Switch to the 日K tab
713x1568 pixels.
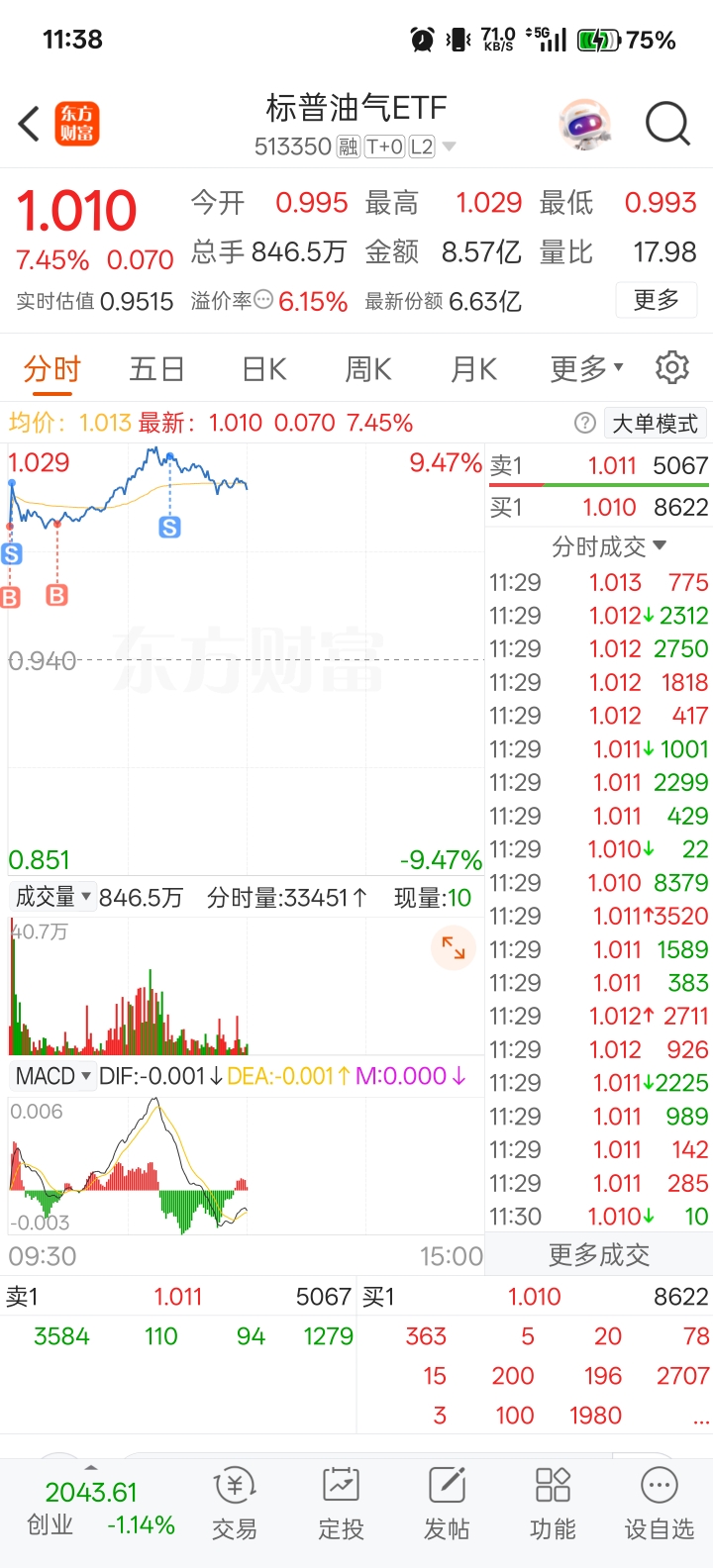pyautogui.click(x=261, y=366)
